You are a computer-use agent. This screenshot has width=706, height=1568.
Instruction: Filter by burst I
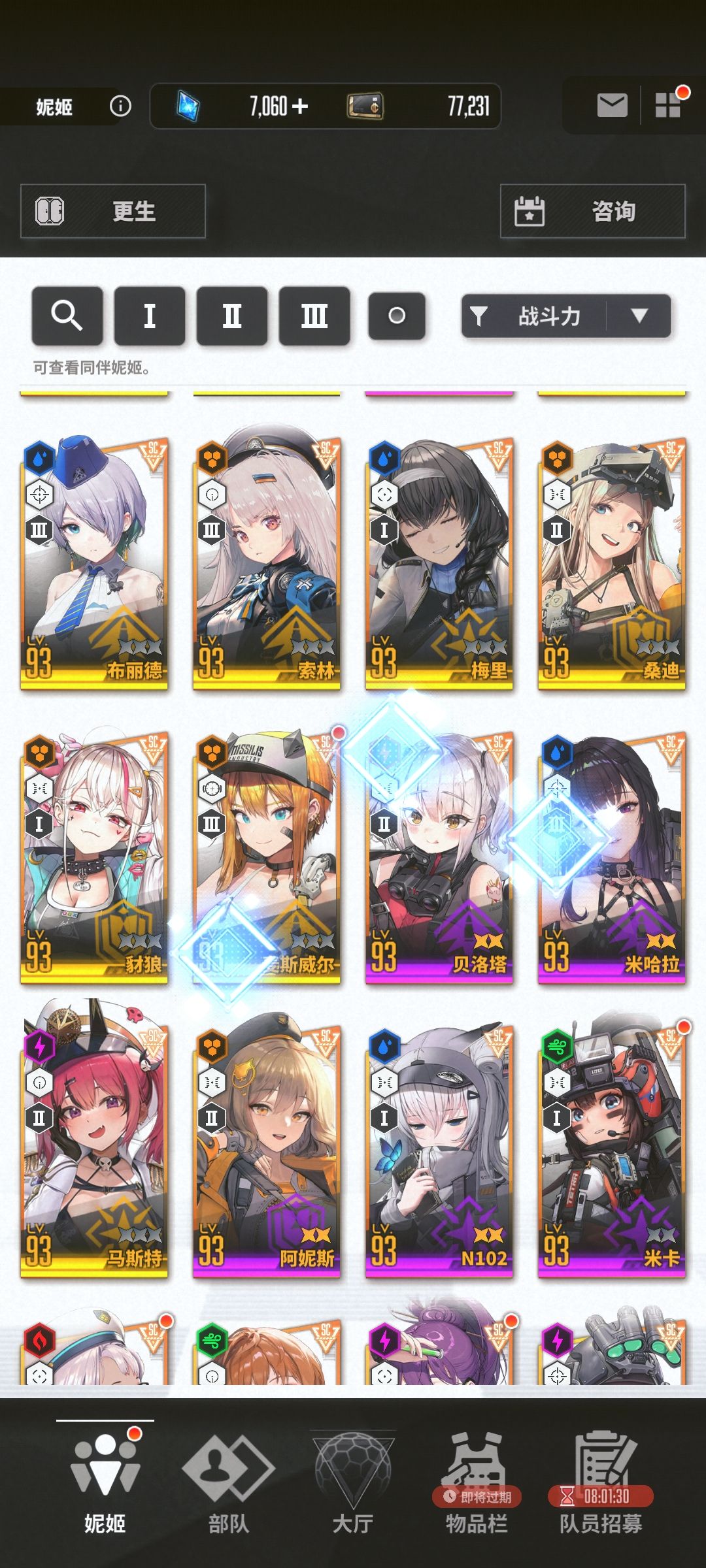pos(150,316)
